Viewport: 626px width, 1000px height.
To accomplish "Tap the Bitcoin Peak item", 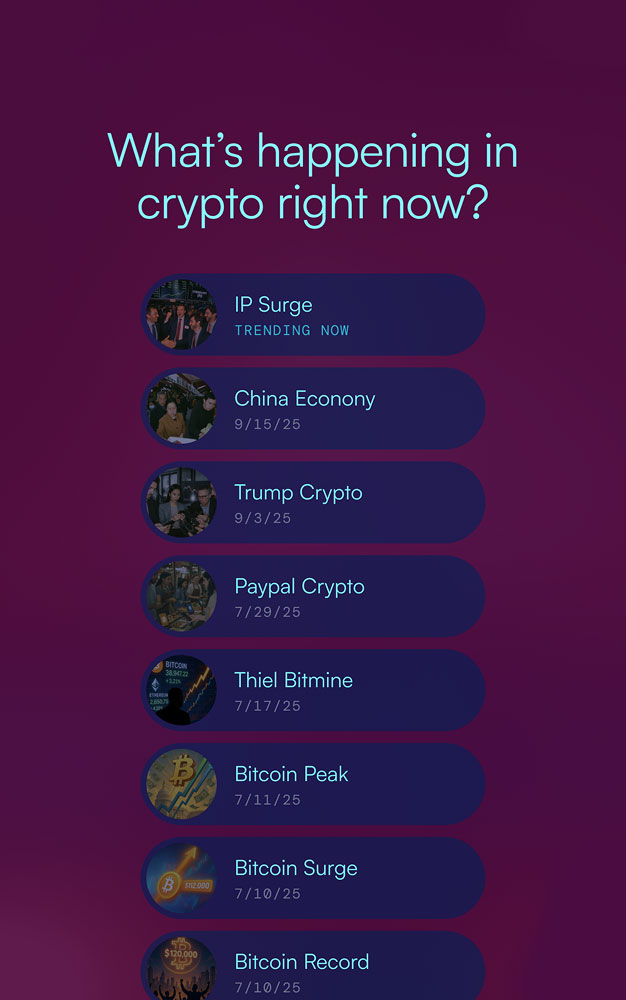I will (312, 785).
